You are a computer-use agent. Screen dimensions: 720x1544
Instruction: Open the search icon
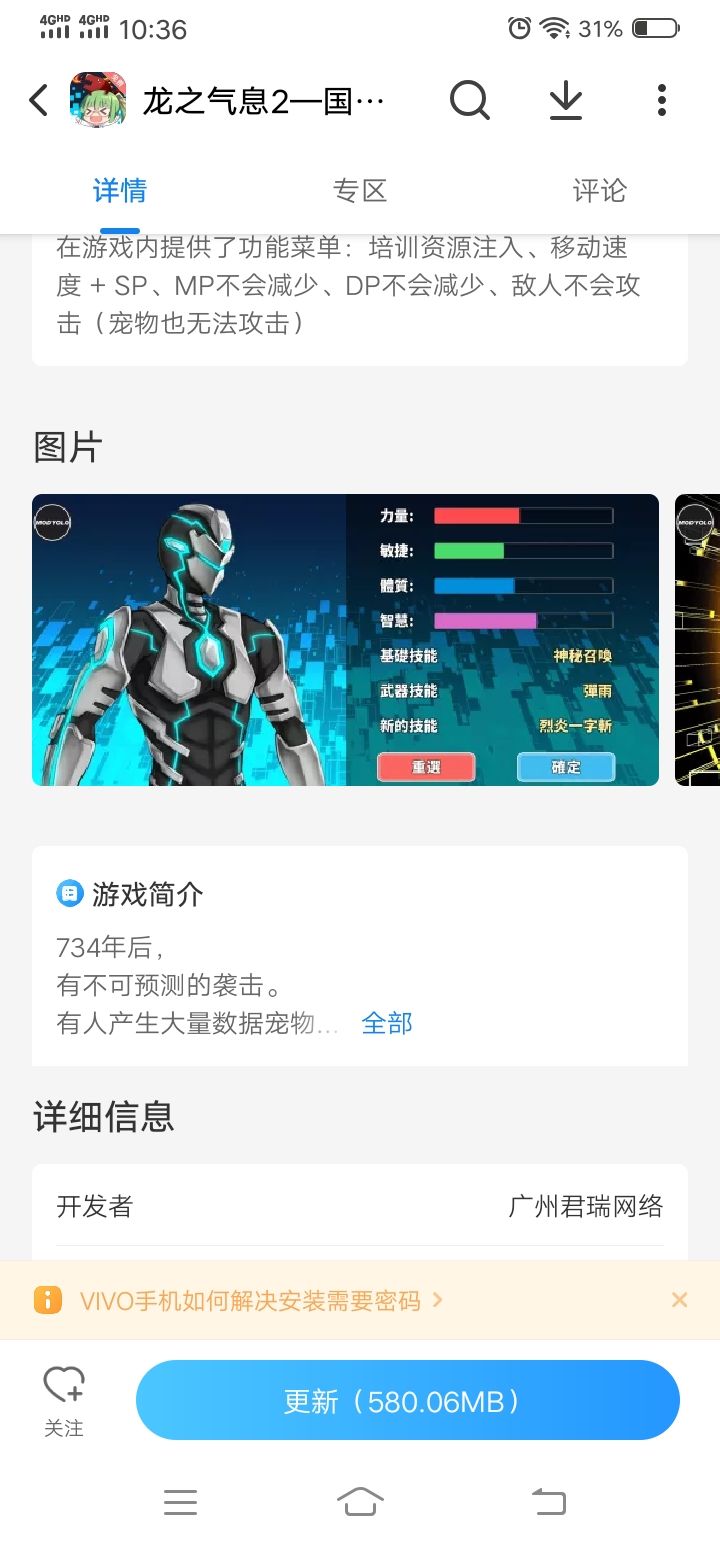click(x=470, y=100)
